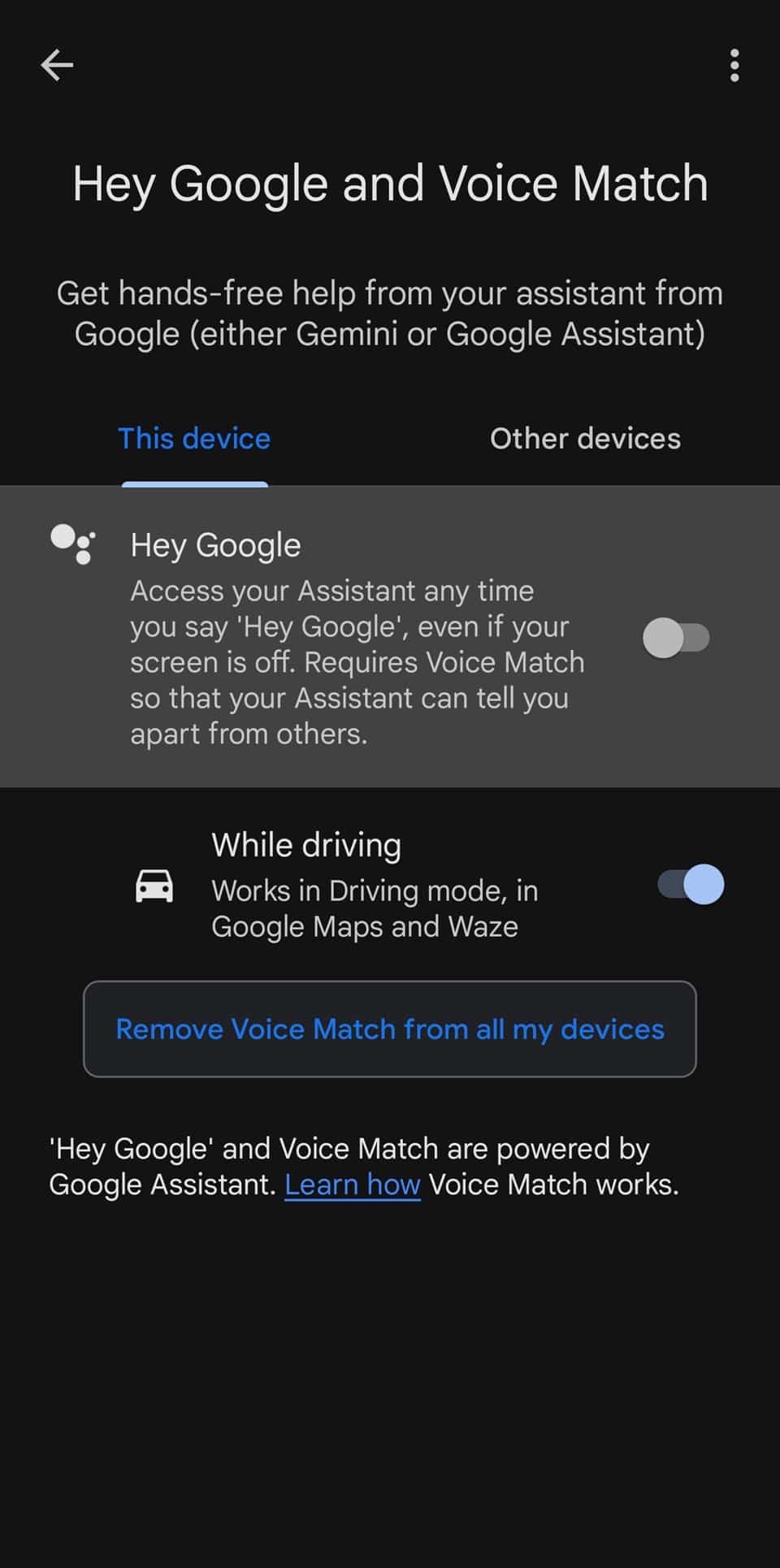
Task: Open the Learn how link
Action: (352, 1185)
